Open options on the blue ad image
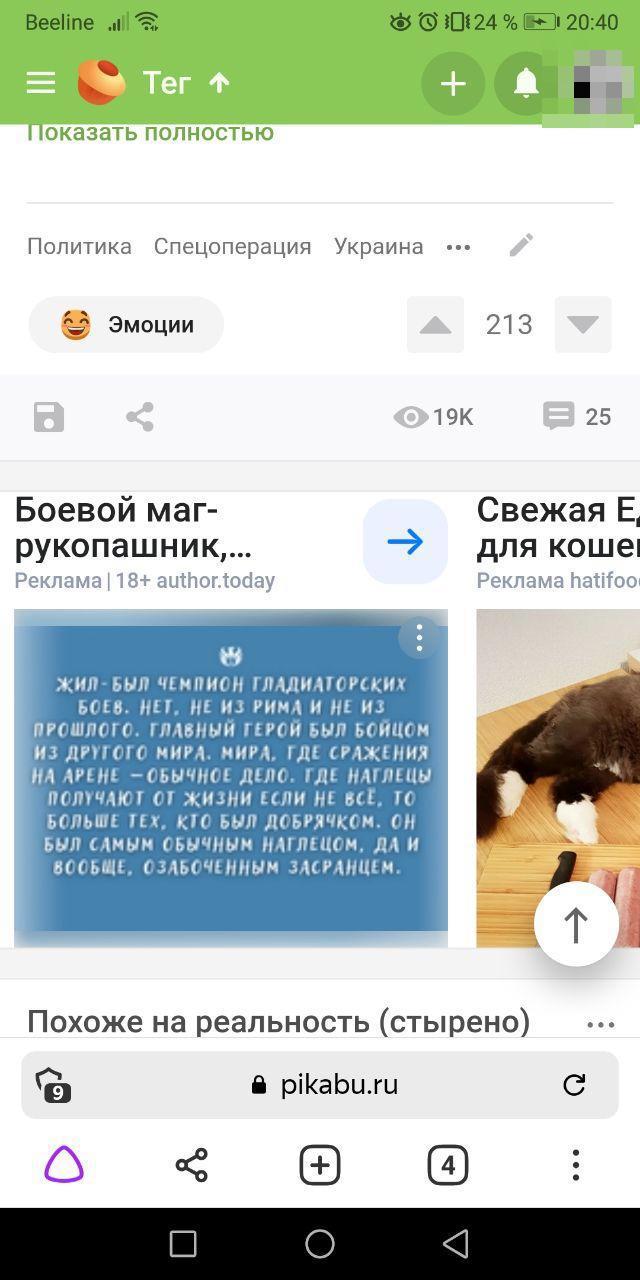 click(419, 637)
